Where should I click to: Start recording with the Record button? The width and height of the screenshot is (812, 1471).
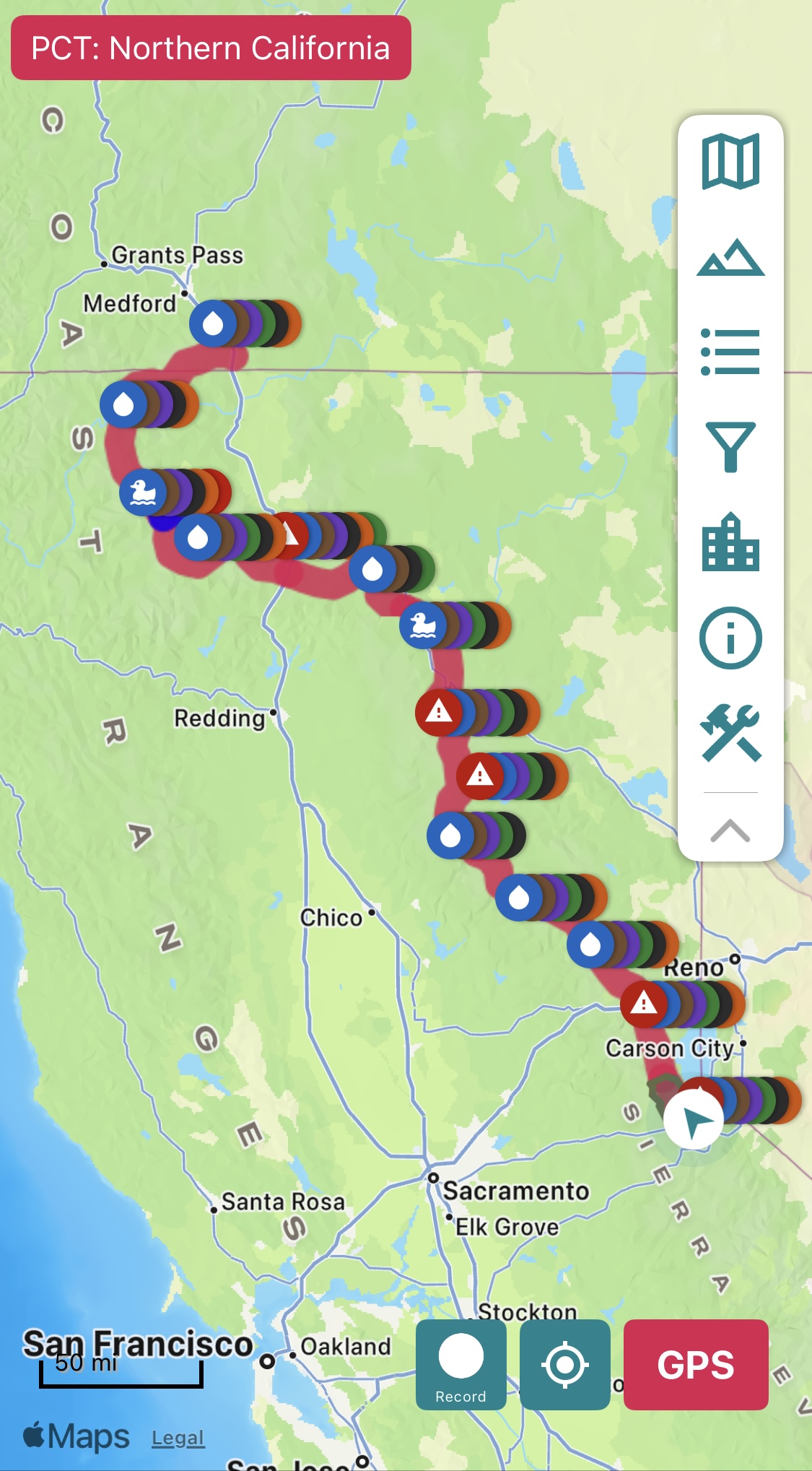click(460, 1364)
